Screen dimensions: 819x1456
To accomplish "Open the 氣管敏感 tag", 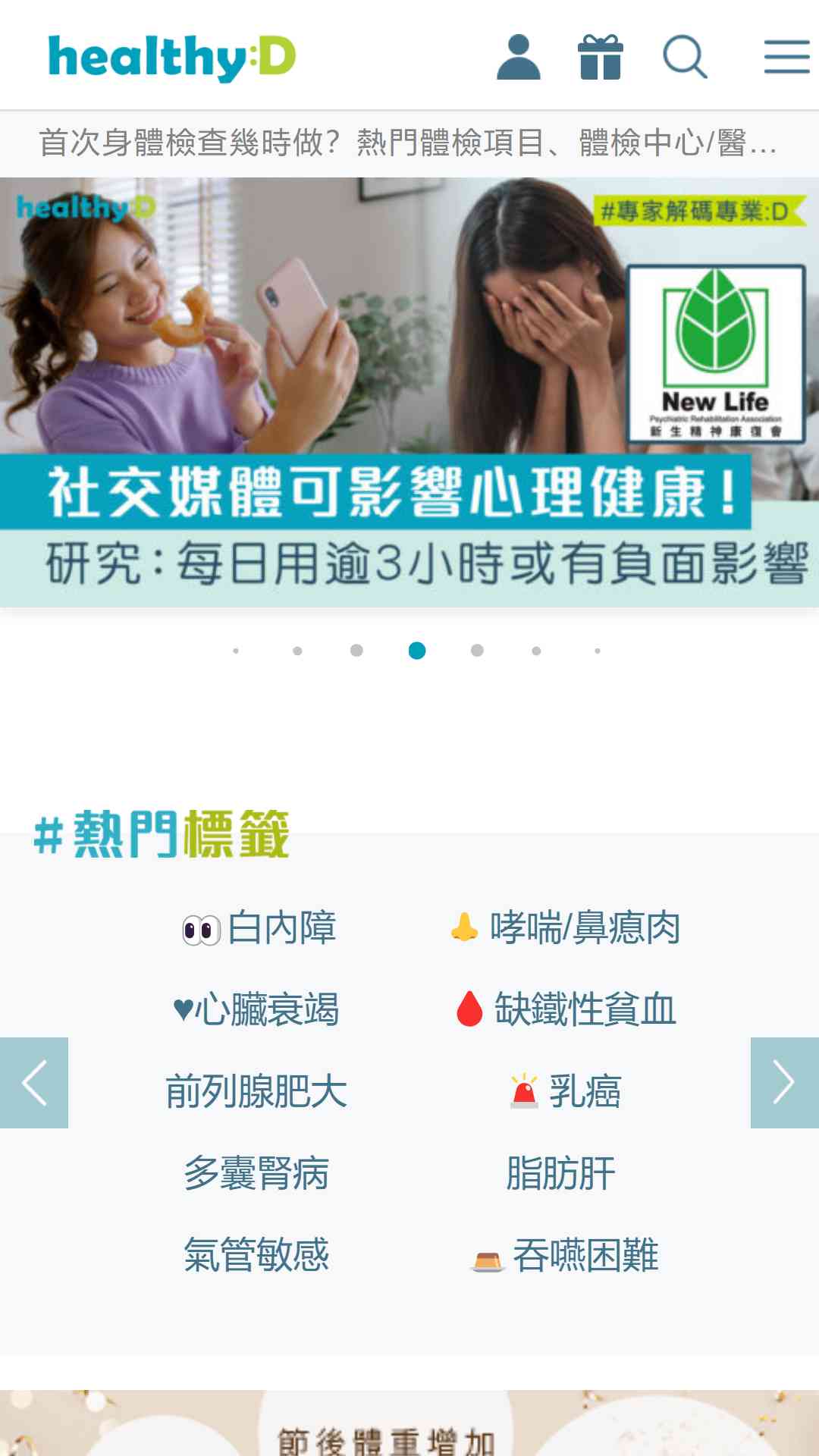I will [x=256, y=1256].
